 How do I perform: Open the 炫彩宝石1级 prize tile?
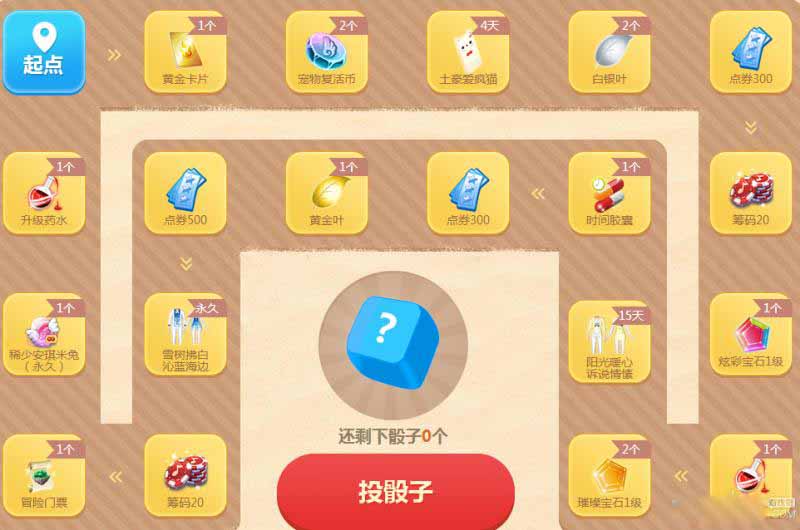tap(750, 335)
